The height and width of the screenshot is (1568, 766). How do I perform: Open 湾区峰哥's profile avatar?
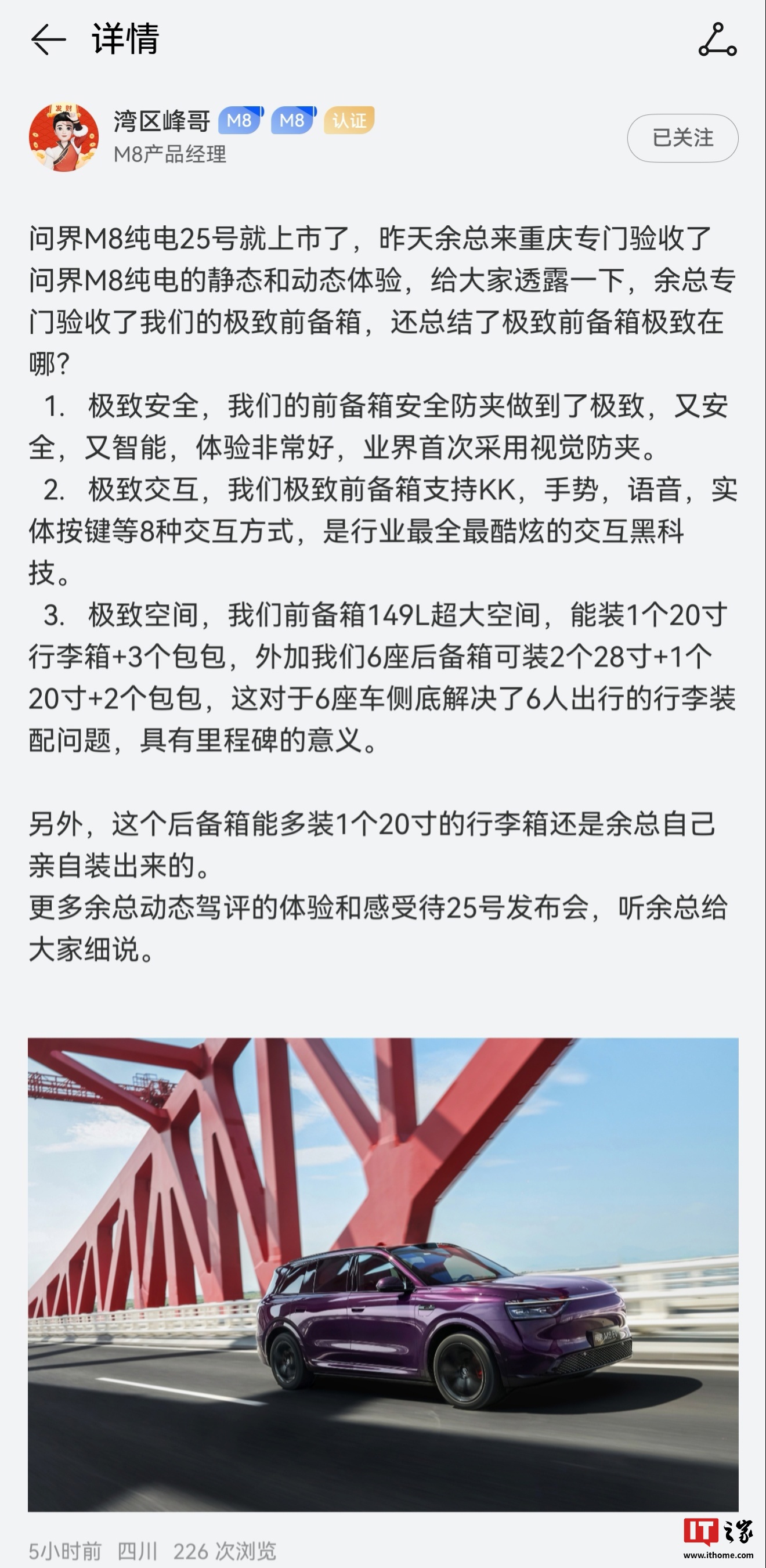coord(64,137)
